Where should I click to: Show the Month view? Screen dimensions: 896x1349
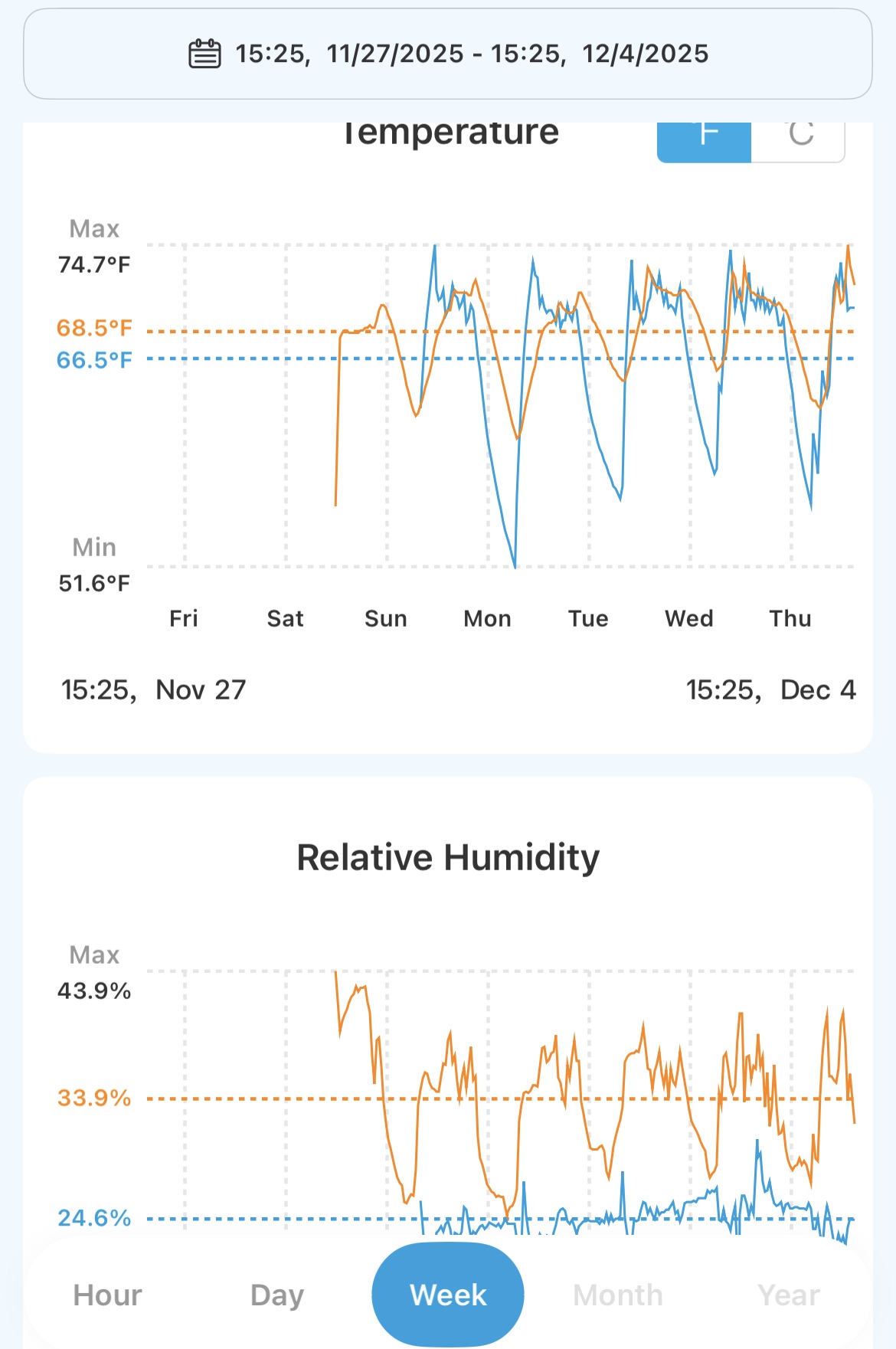(x=618, y=1295)
